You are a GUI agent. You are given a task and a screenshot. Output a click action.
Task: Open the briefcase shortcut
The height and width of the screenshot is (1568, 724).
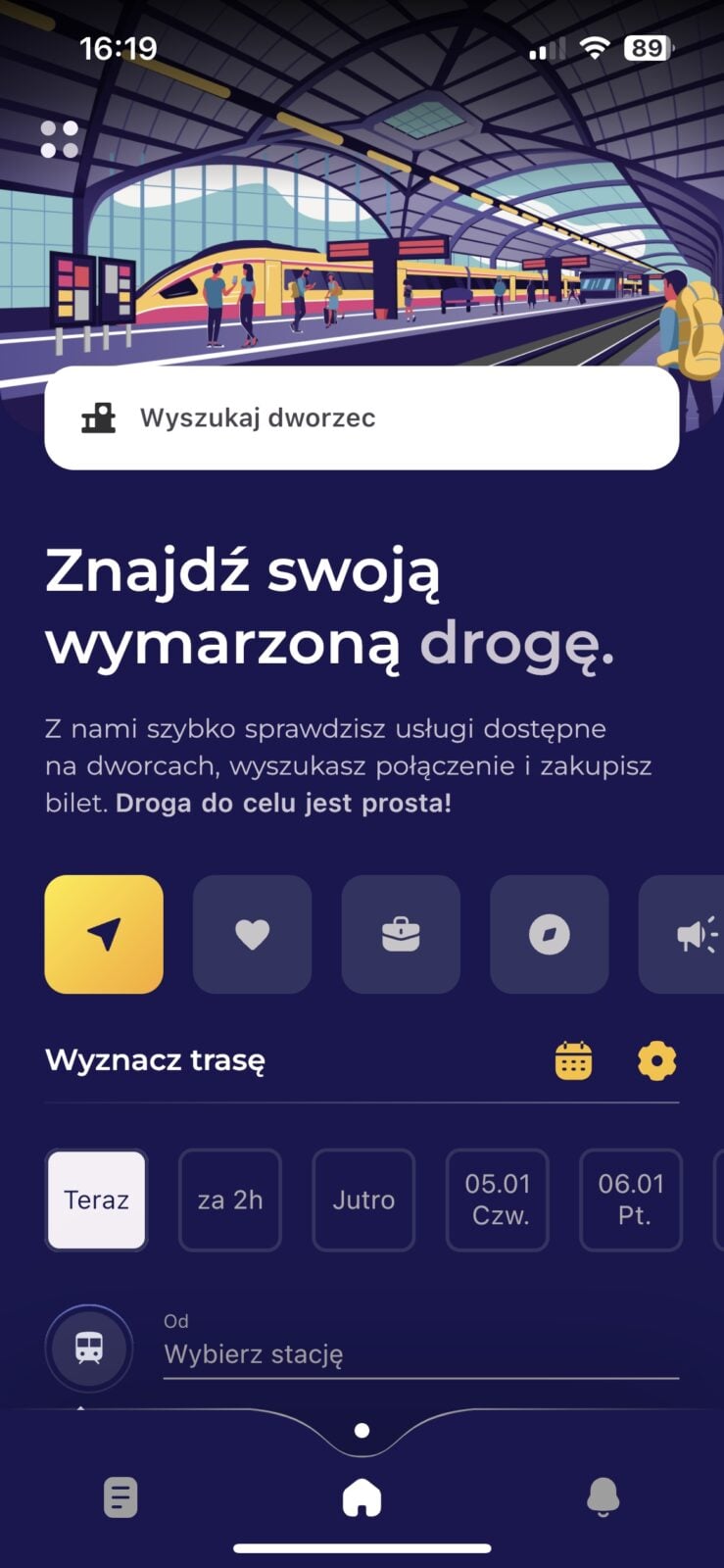[401, 934]
